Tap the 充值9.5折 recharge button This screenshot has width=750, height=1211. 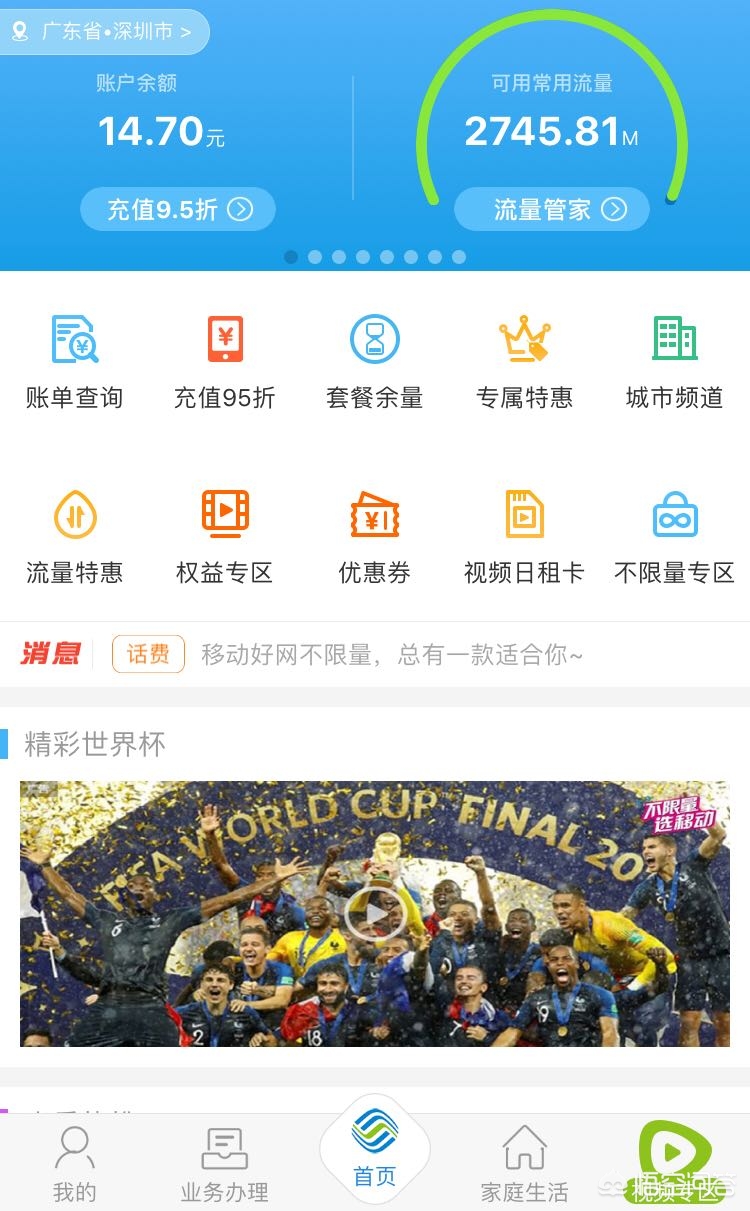coord(178,209)
